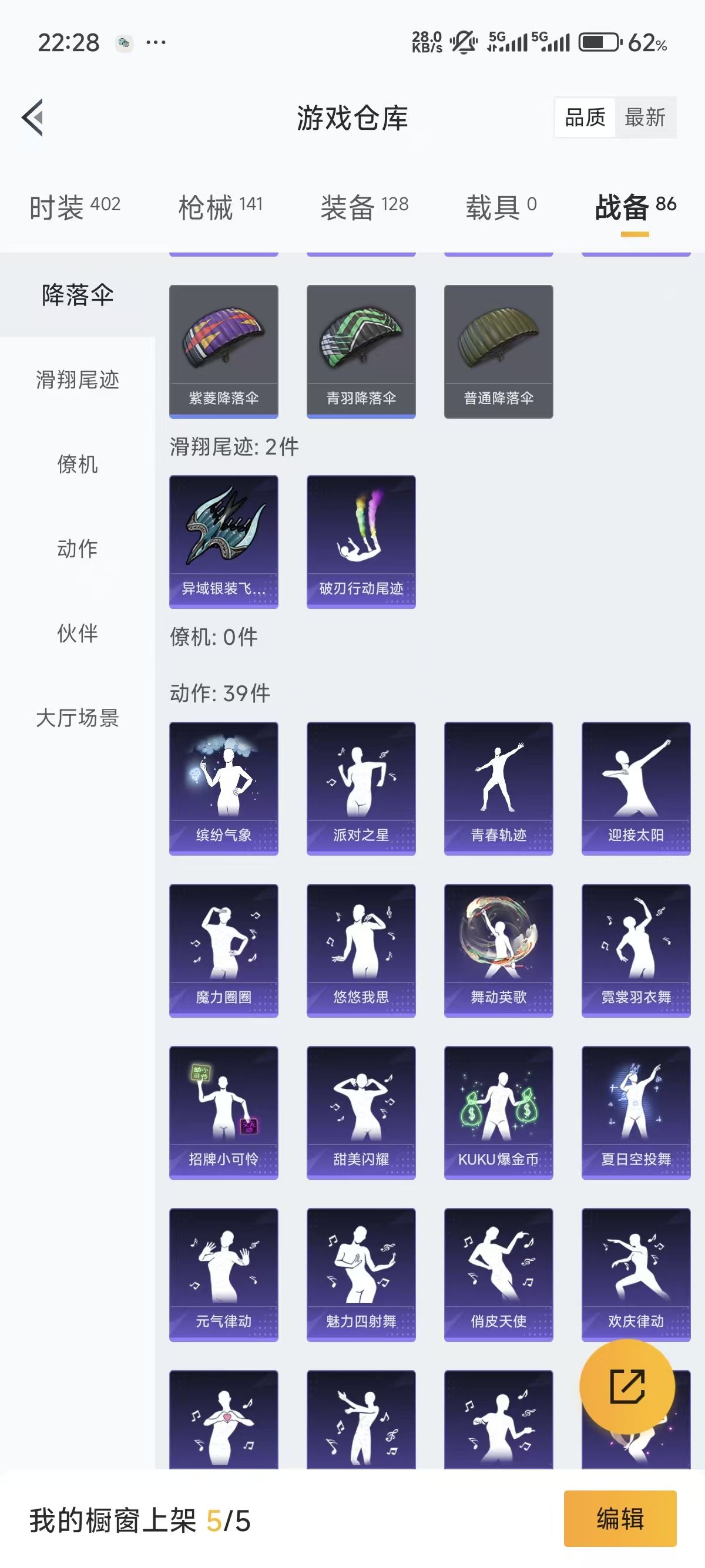The width and height of the screenshot is (705, 1568).
Task: Go back using the top-left arrow
Action: 33,117
